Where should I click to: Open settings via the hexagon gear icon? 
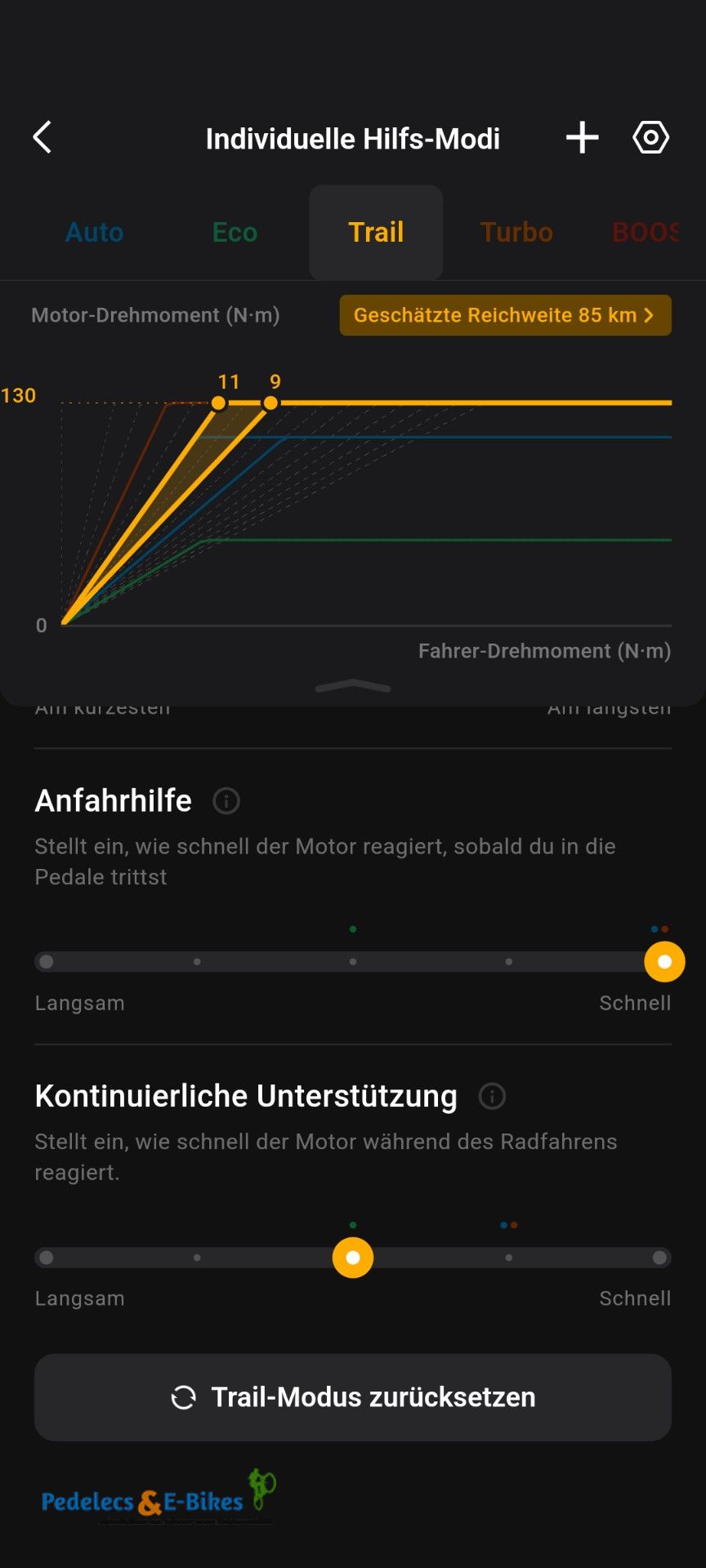point(650,137)
